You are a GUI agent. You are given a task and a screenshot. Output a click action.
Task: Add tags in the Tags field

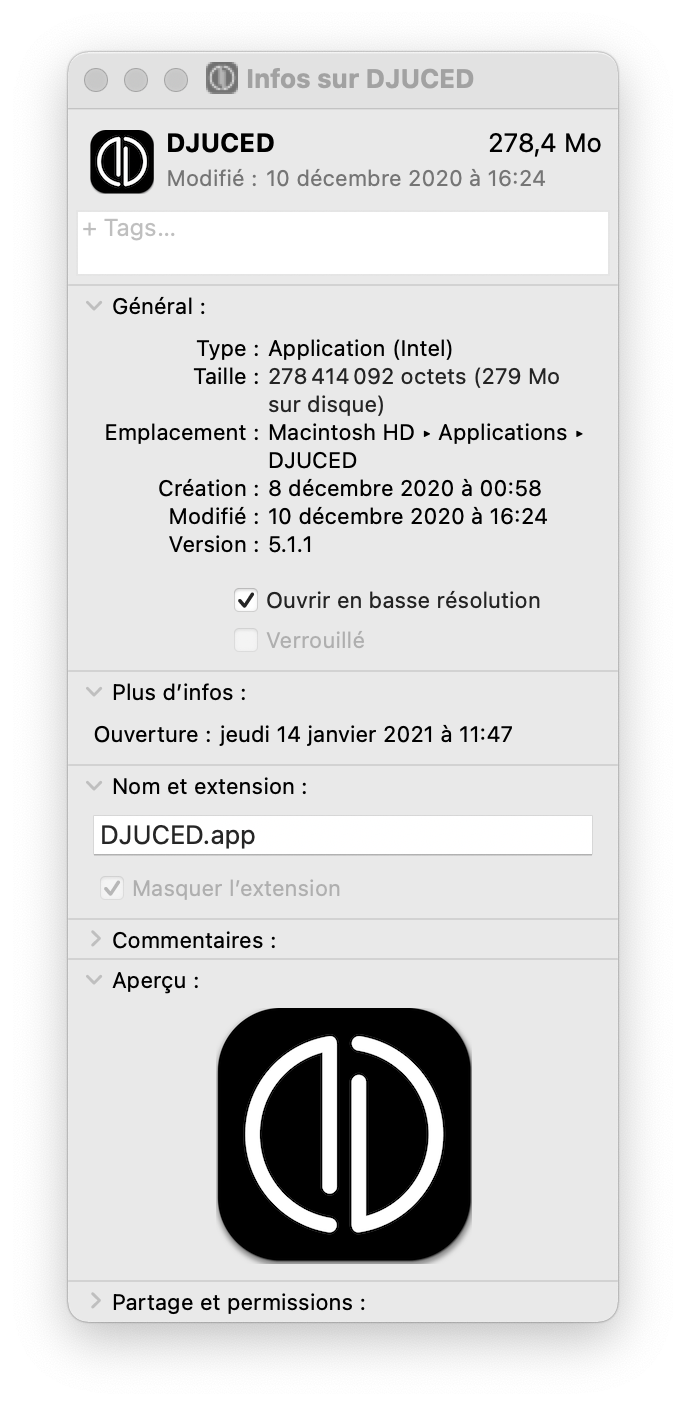pos(342,242)
